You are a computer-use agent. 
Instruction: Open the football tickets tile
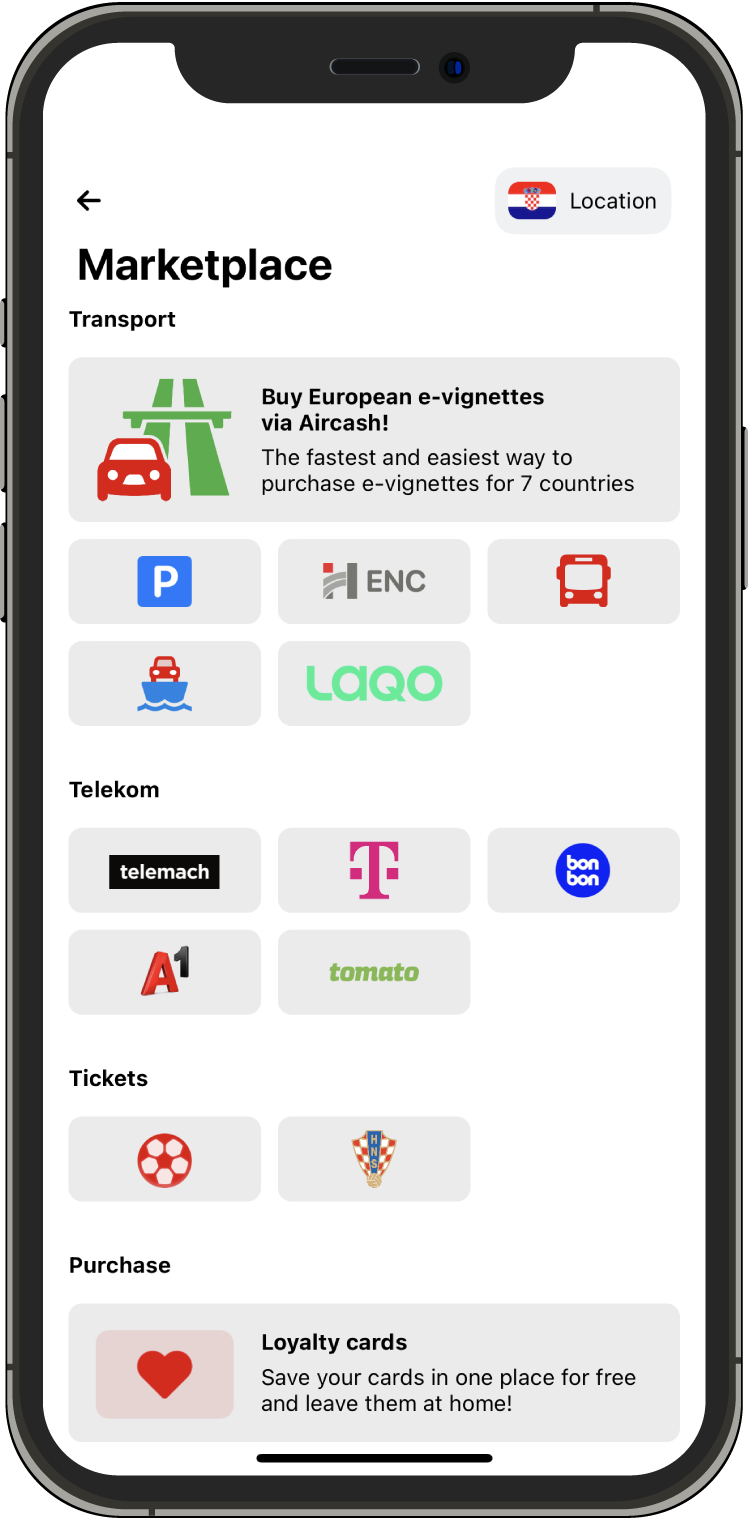tap(165, 1160)
